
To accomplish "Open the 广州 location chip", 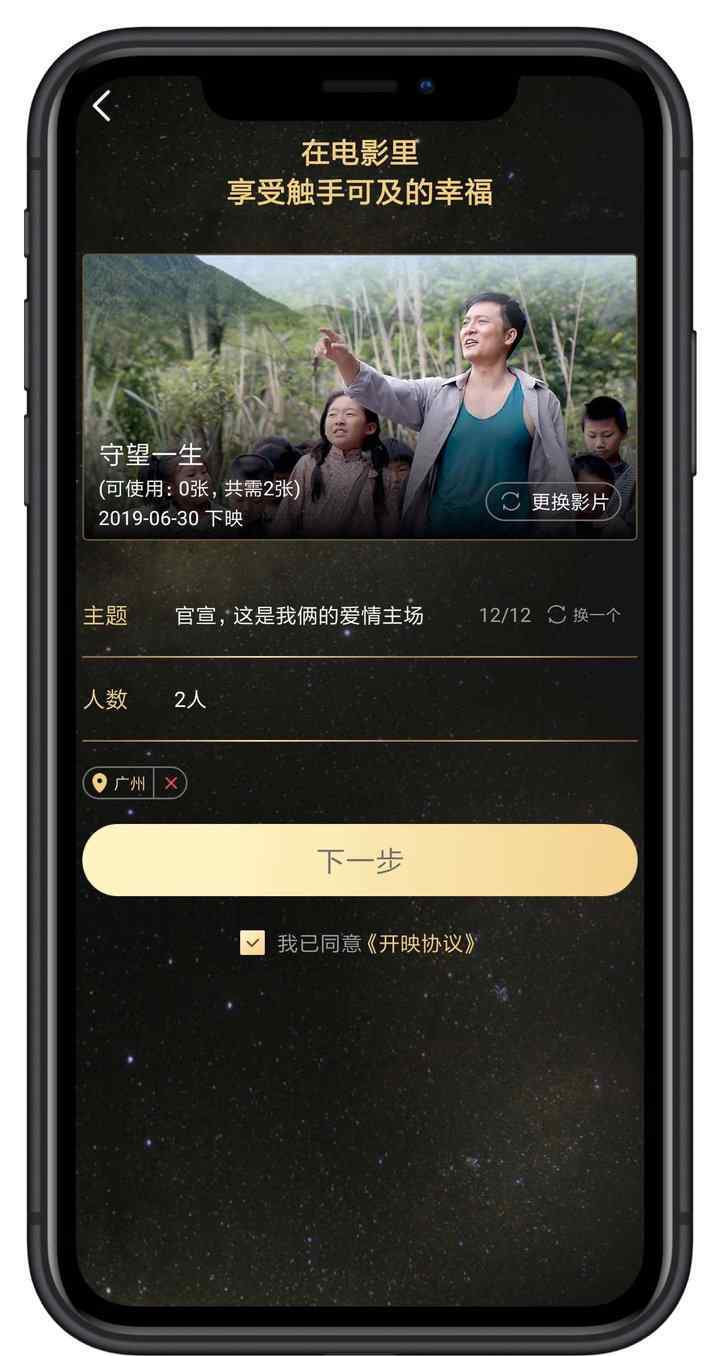I will coord(119,783).
